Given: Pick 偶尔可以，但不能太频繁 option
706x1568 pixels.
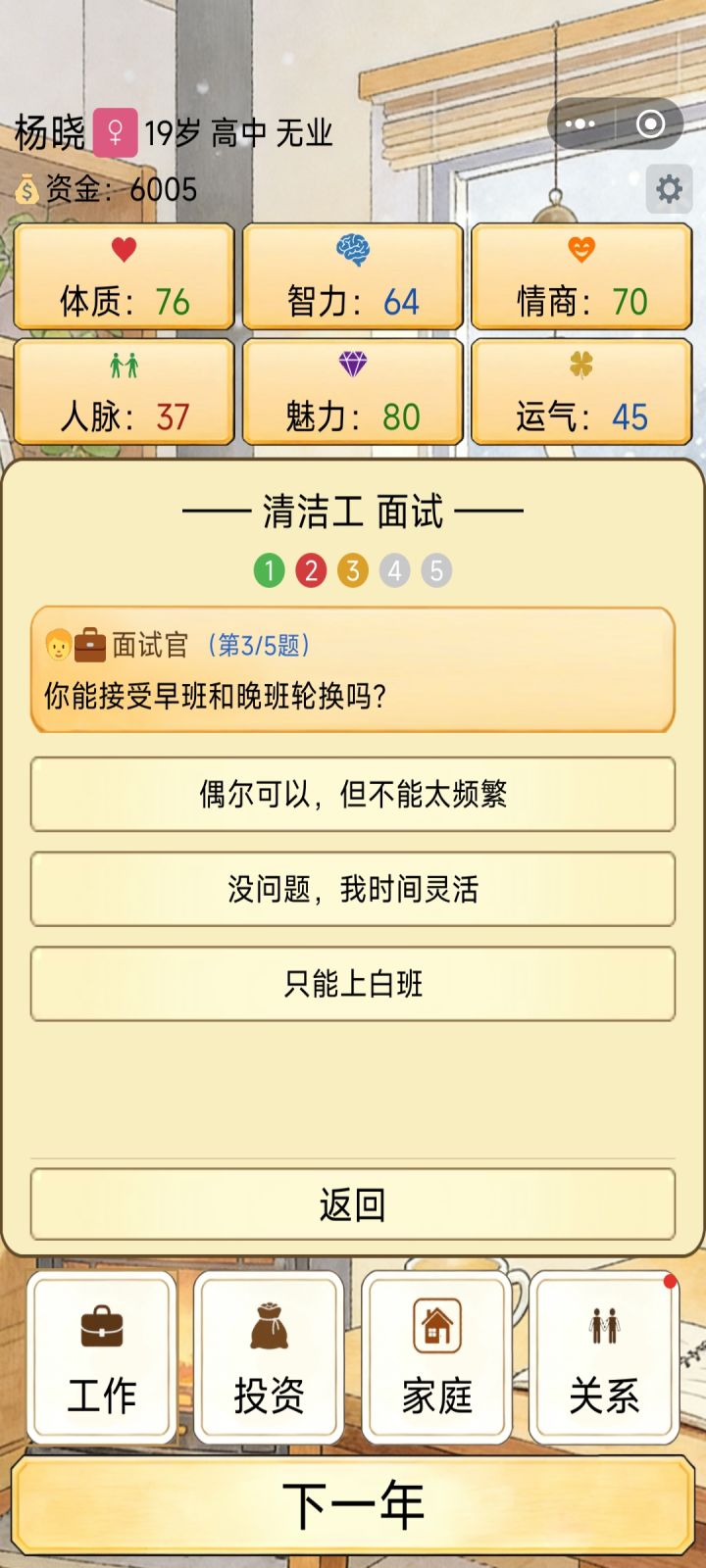Looking at the screenshot, I should tap(353, 794).
